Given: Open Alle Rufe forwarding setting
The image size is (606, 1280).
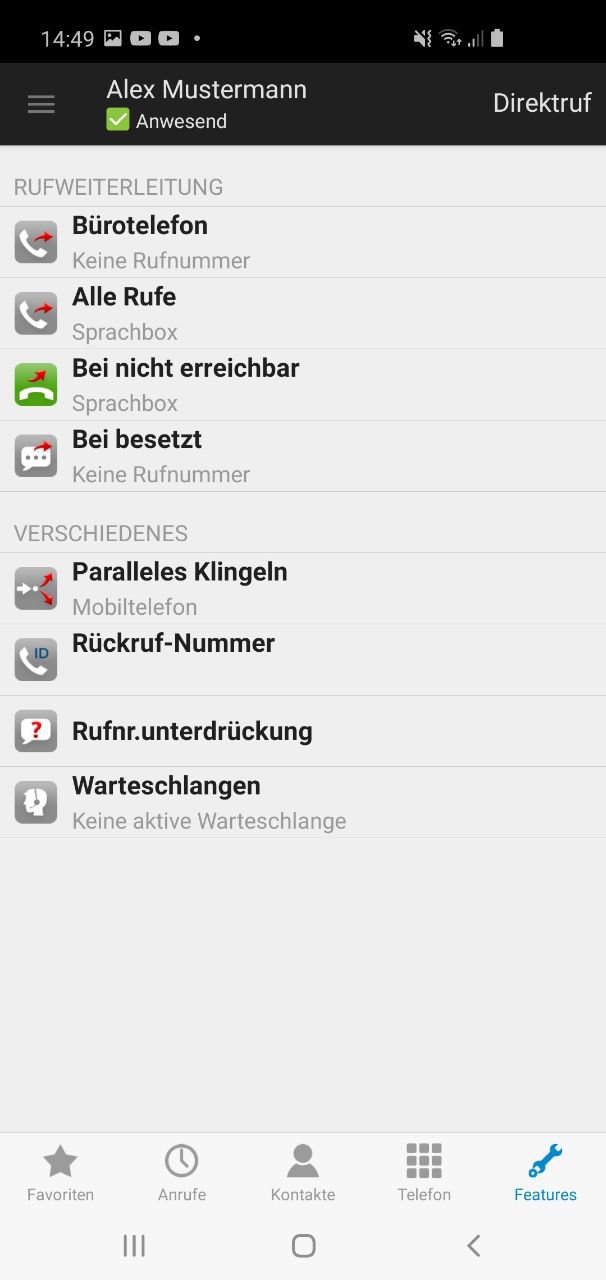Looking at the screenshot, I should pos(303,314).
